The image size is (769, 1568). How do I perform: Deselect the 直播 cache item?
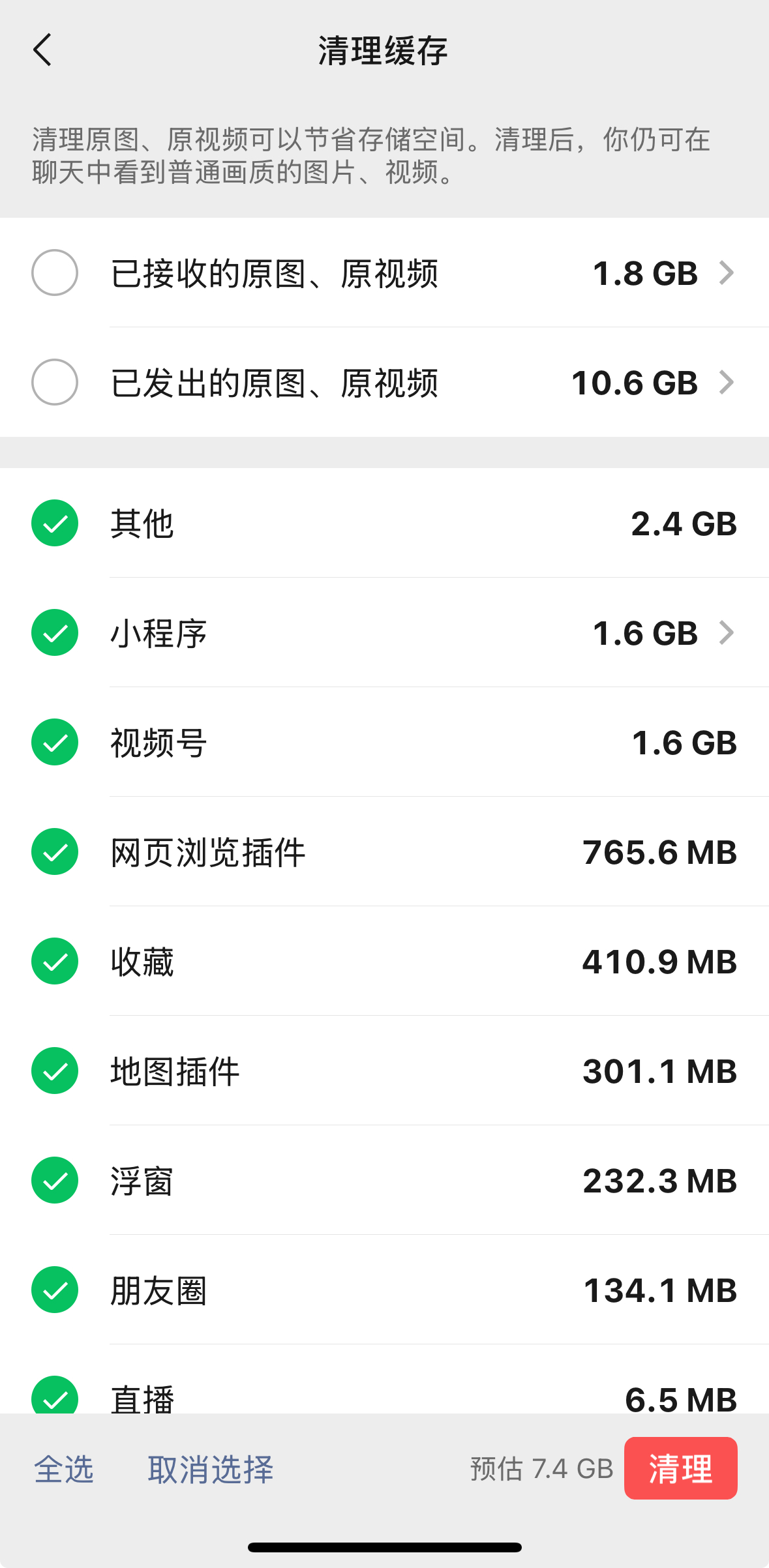coord(55,1395)
